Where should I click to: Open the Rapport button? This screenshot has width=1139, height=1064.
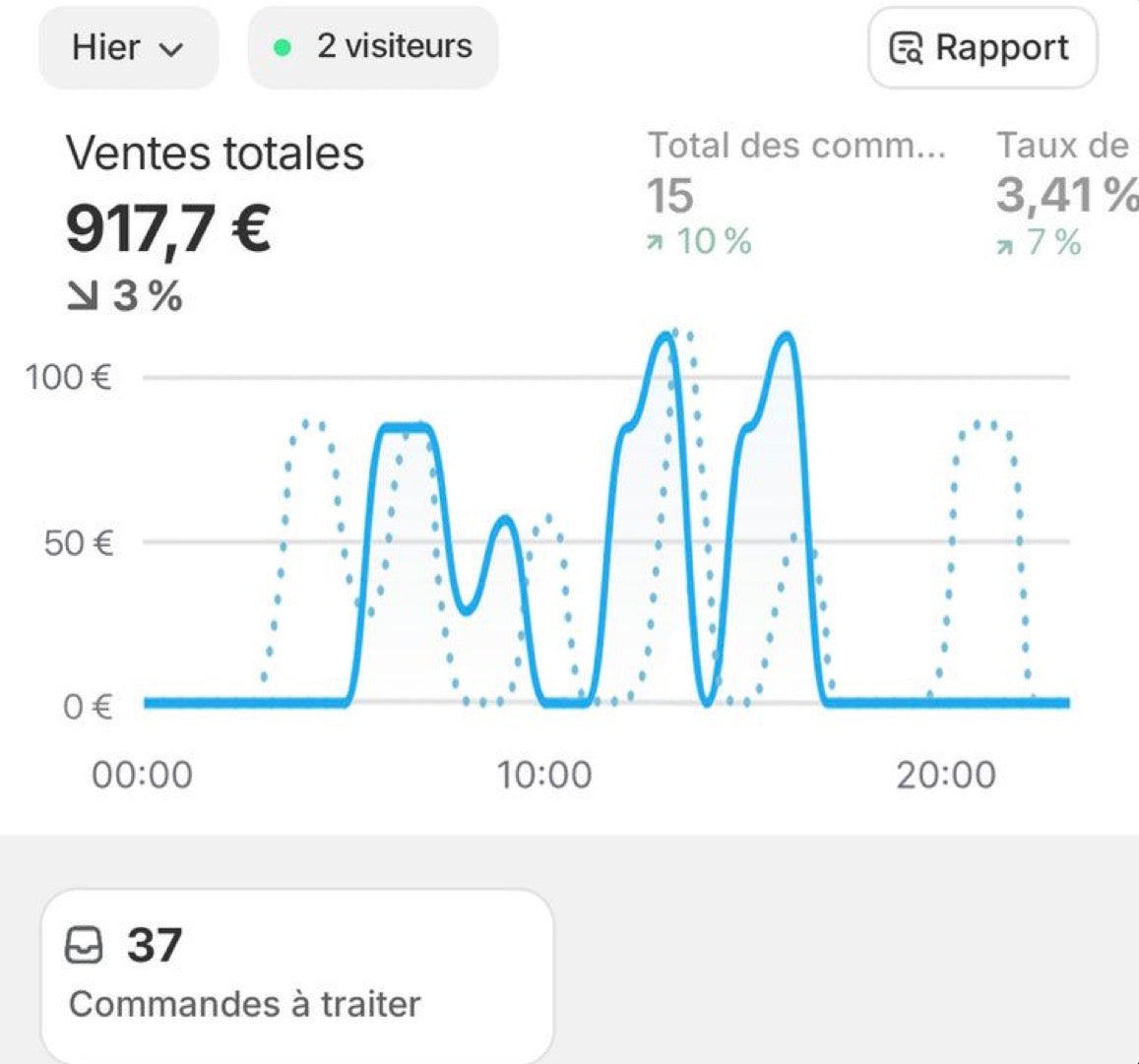pyautogui.click(x=981, y=47)
